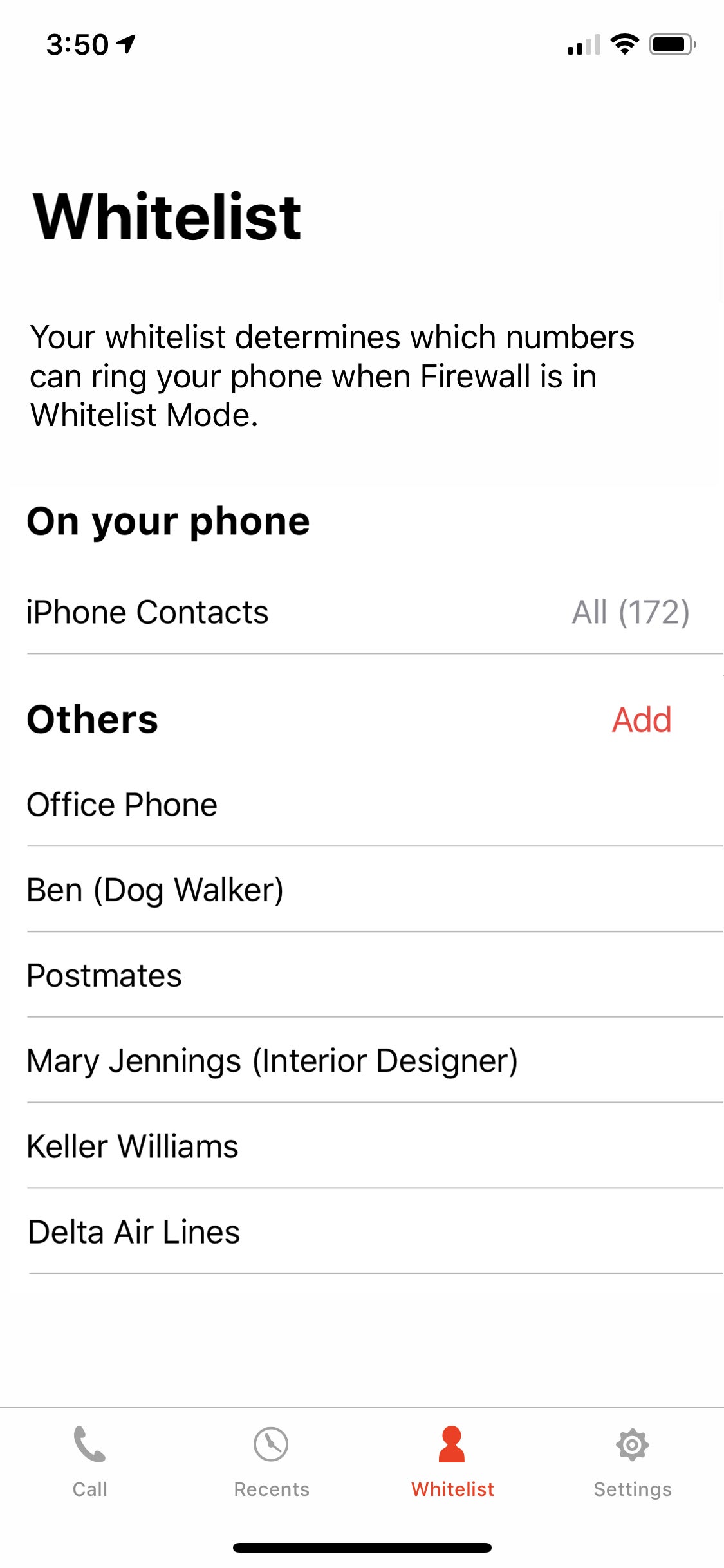Open the Postmates whitelist entry

(x=362, y=975)
